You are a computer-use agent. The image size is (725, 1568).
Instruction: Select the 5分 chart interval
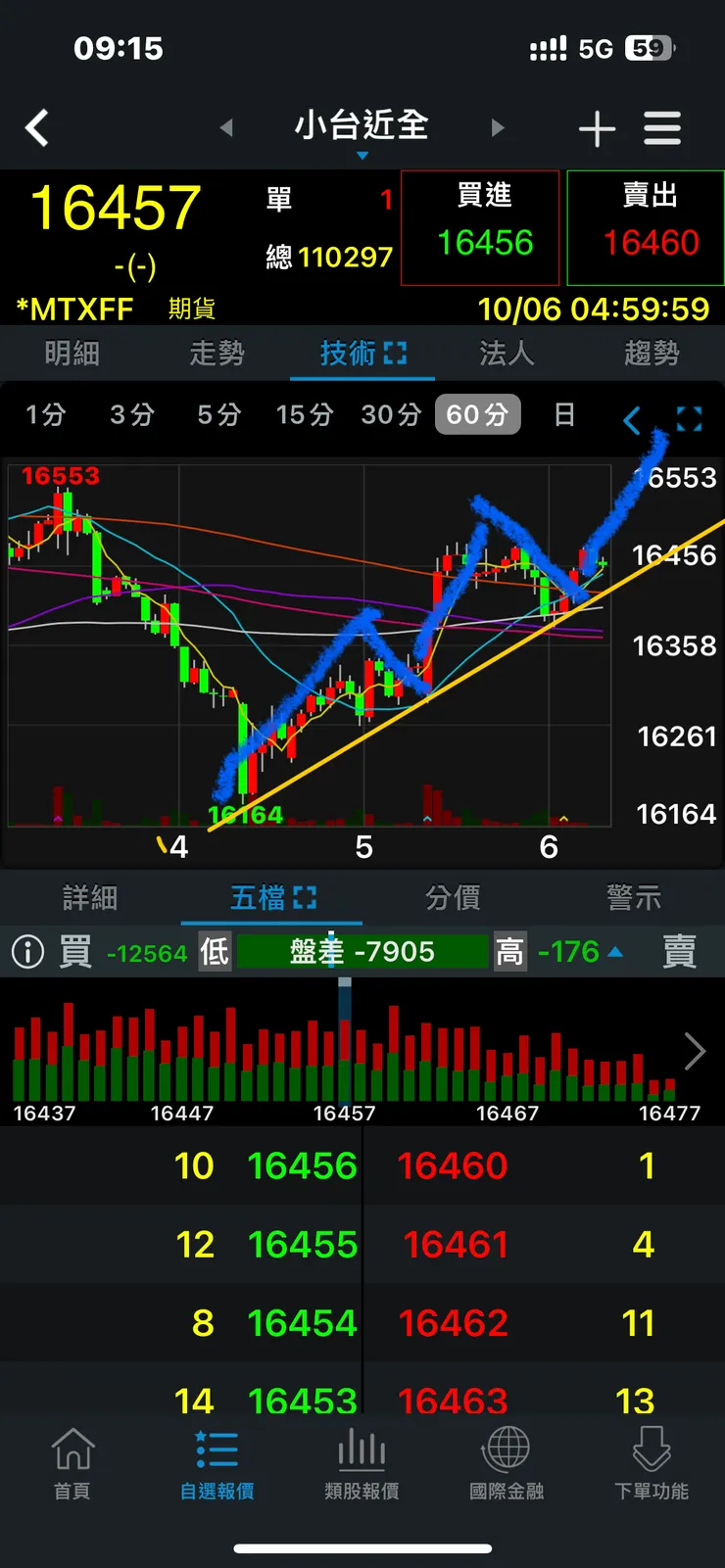[219, 415]
